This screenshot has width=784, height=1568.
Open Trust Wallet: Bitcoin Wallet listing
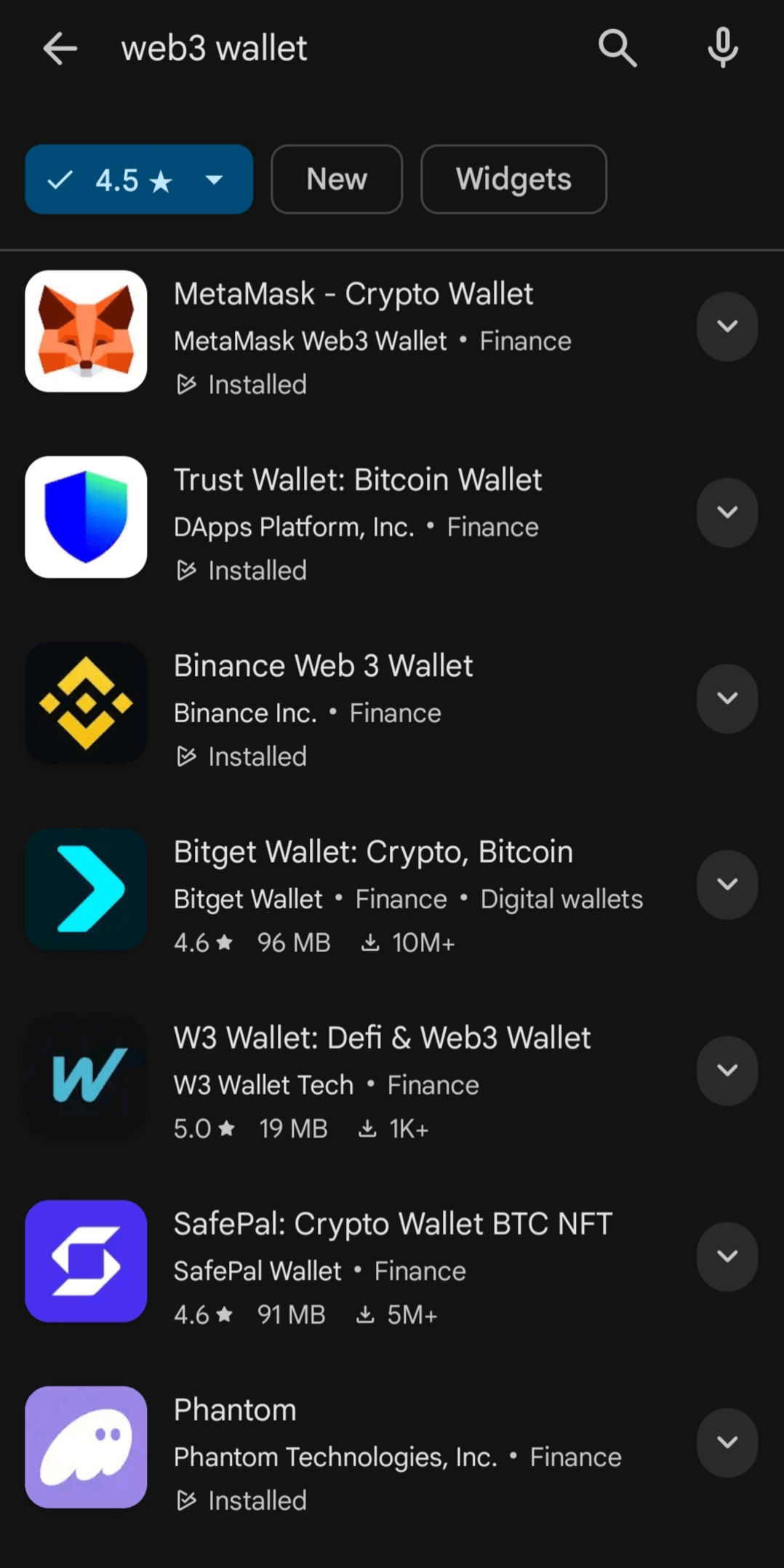[358, 481]
